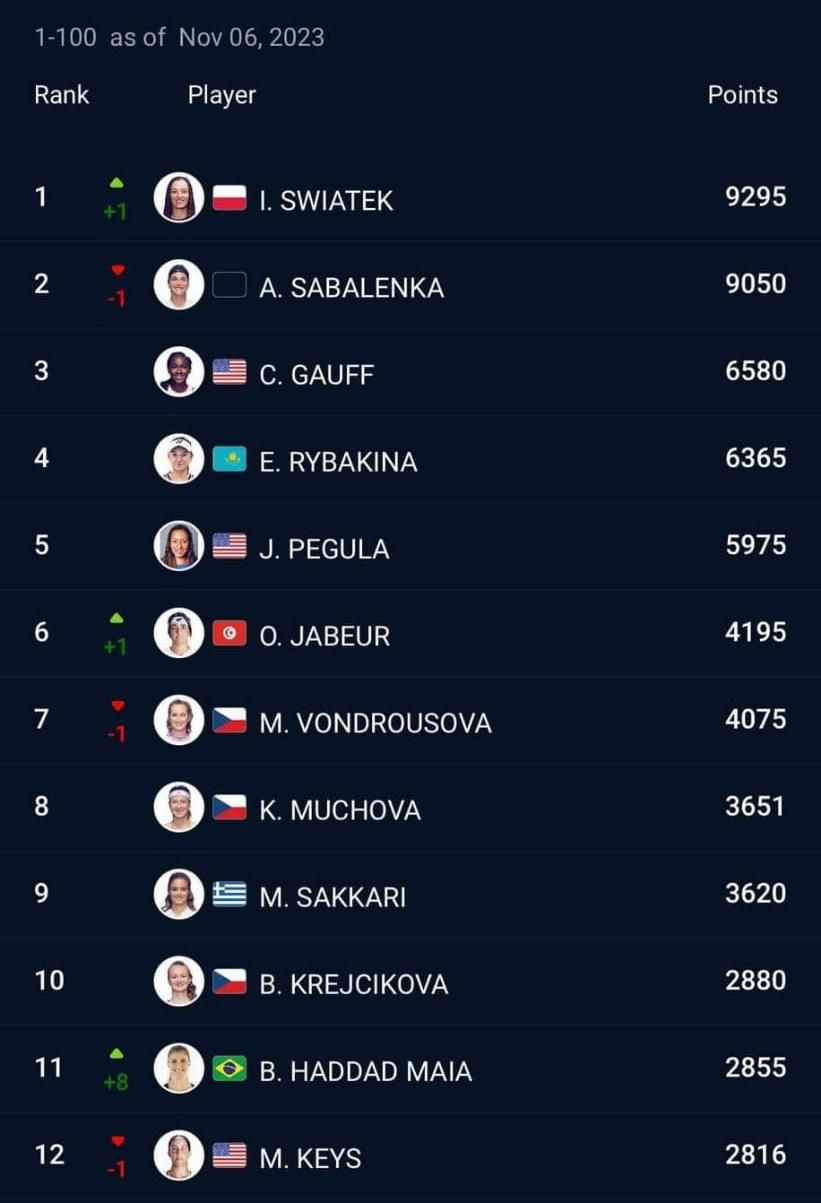The width and height of the screenshot is (821, 1203).
Task: Open M. Vondrousova's profile
Action: [375, 723]
